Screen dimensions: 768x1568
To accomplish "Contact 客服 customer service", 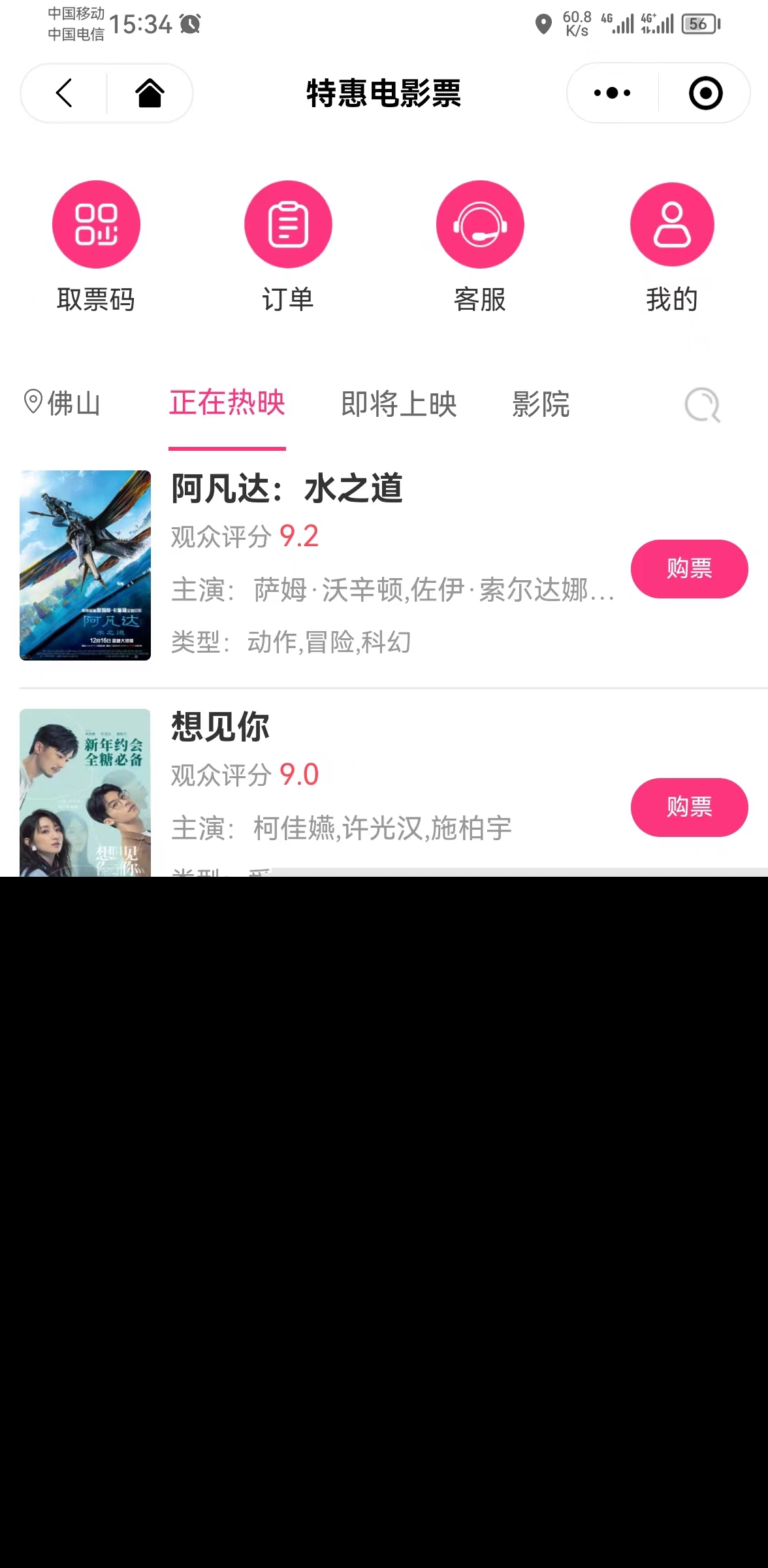I will (x=480, y=224).
